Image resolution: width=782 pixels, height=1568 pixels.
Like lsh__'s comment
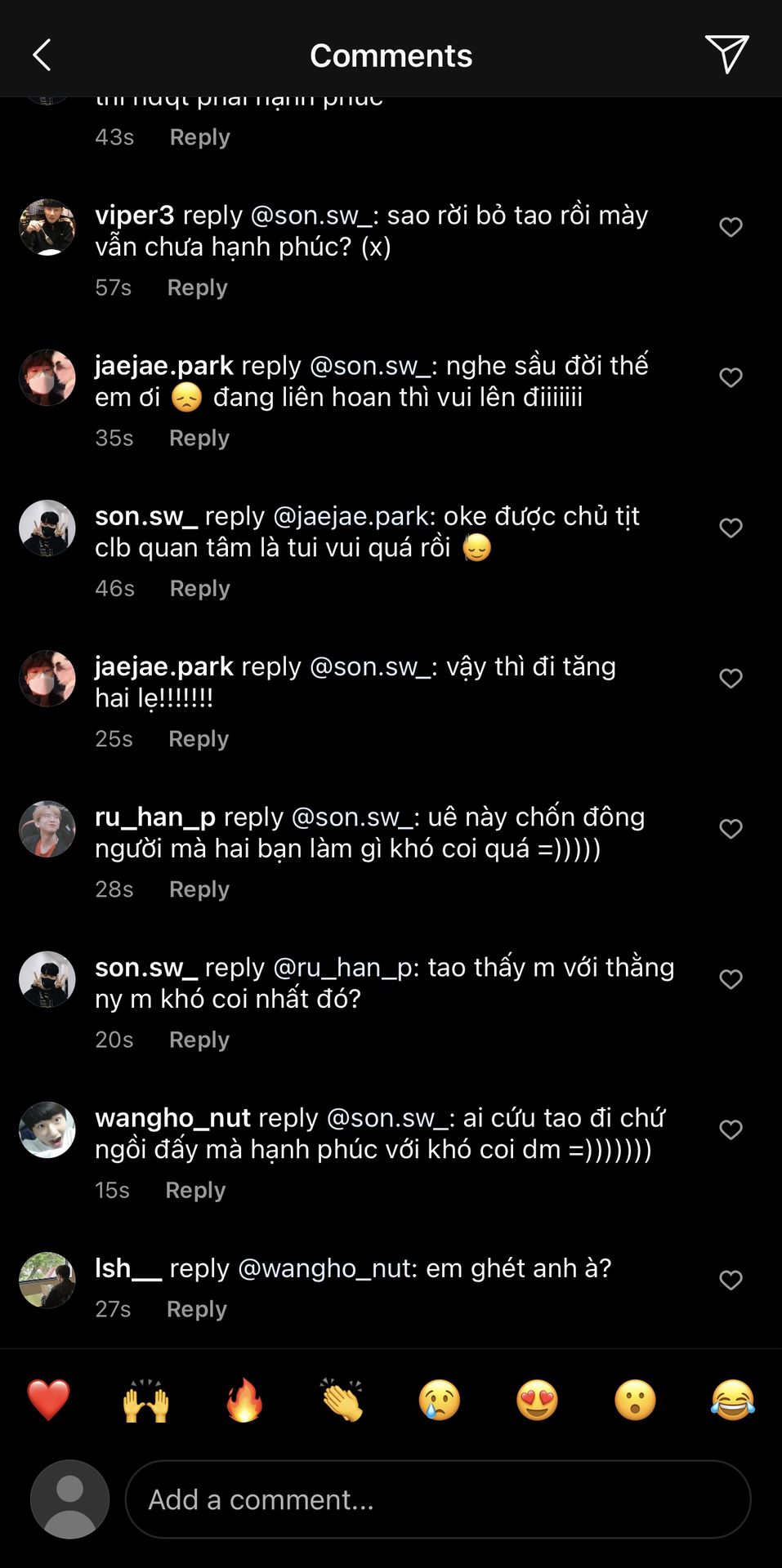(x=731, y=1280)
